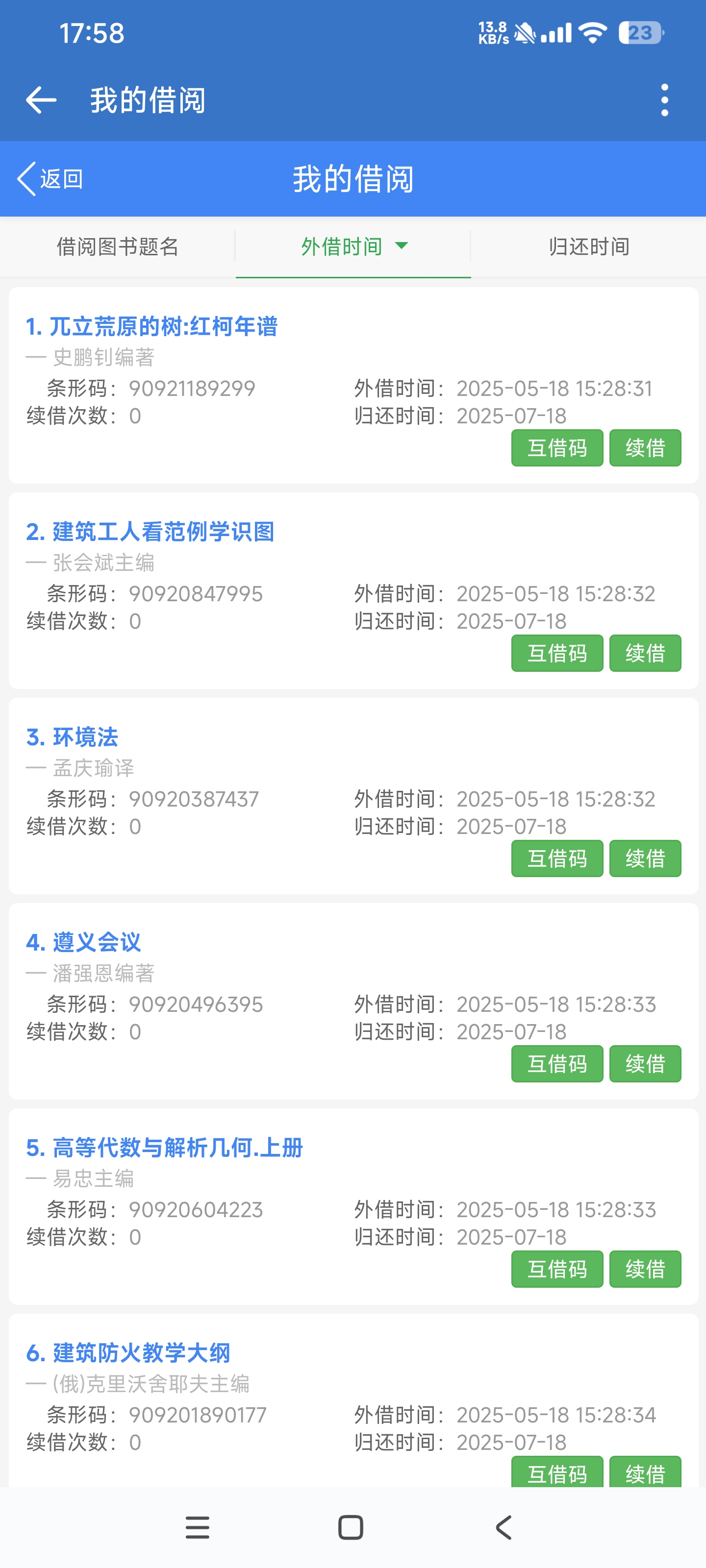Open book 兀立荒原的树:红柯年谱
Viewport: 706px width, 1568px height.
(x=151, y=326)
